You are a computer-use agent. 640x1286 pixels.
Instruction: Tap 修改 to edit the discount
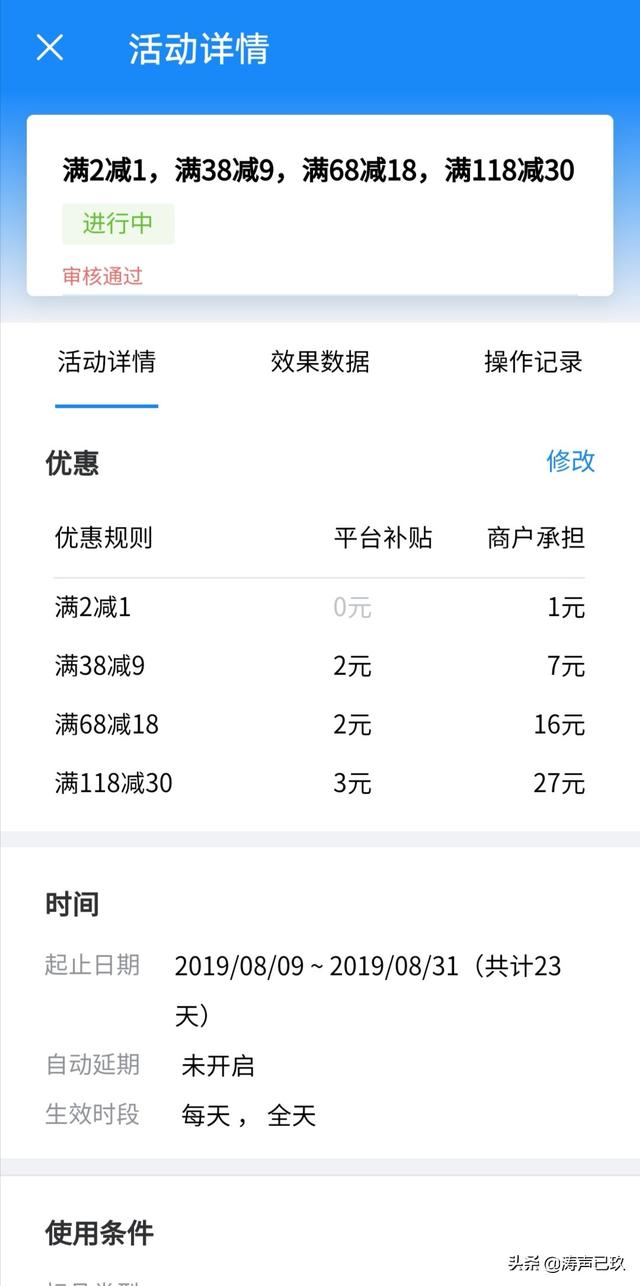570,461
